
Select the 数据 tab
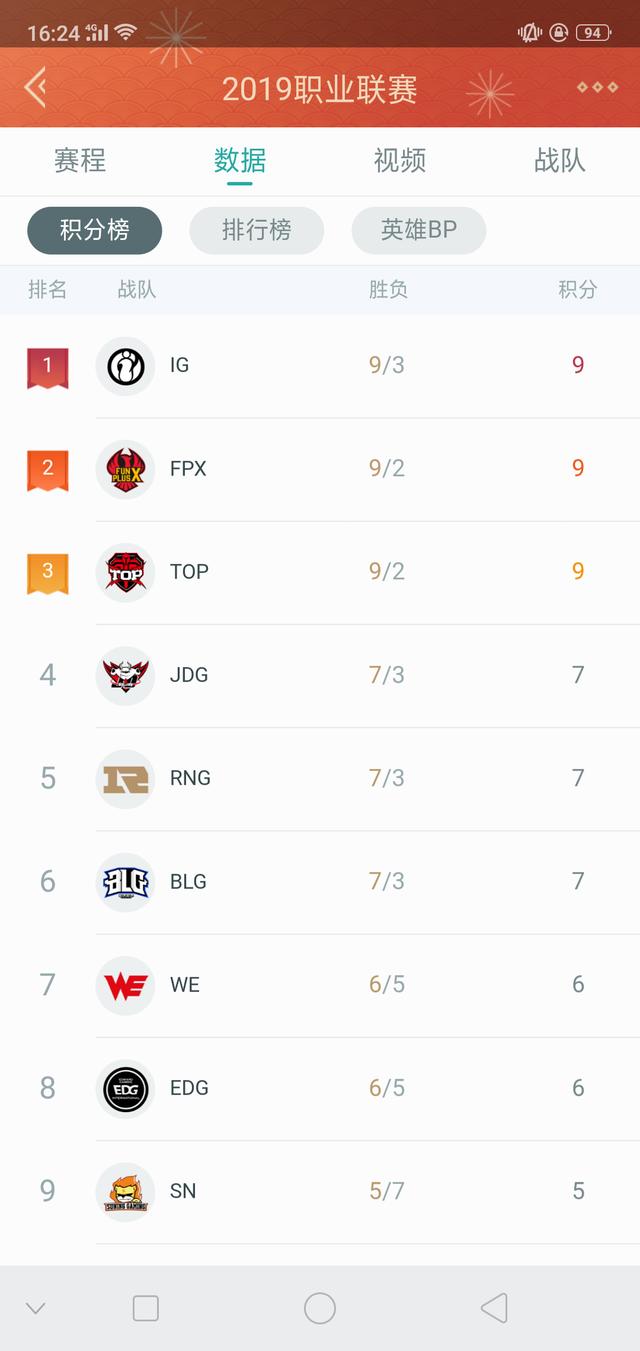pyautogui.click(x=240, y=160)
